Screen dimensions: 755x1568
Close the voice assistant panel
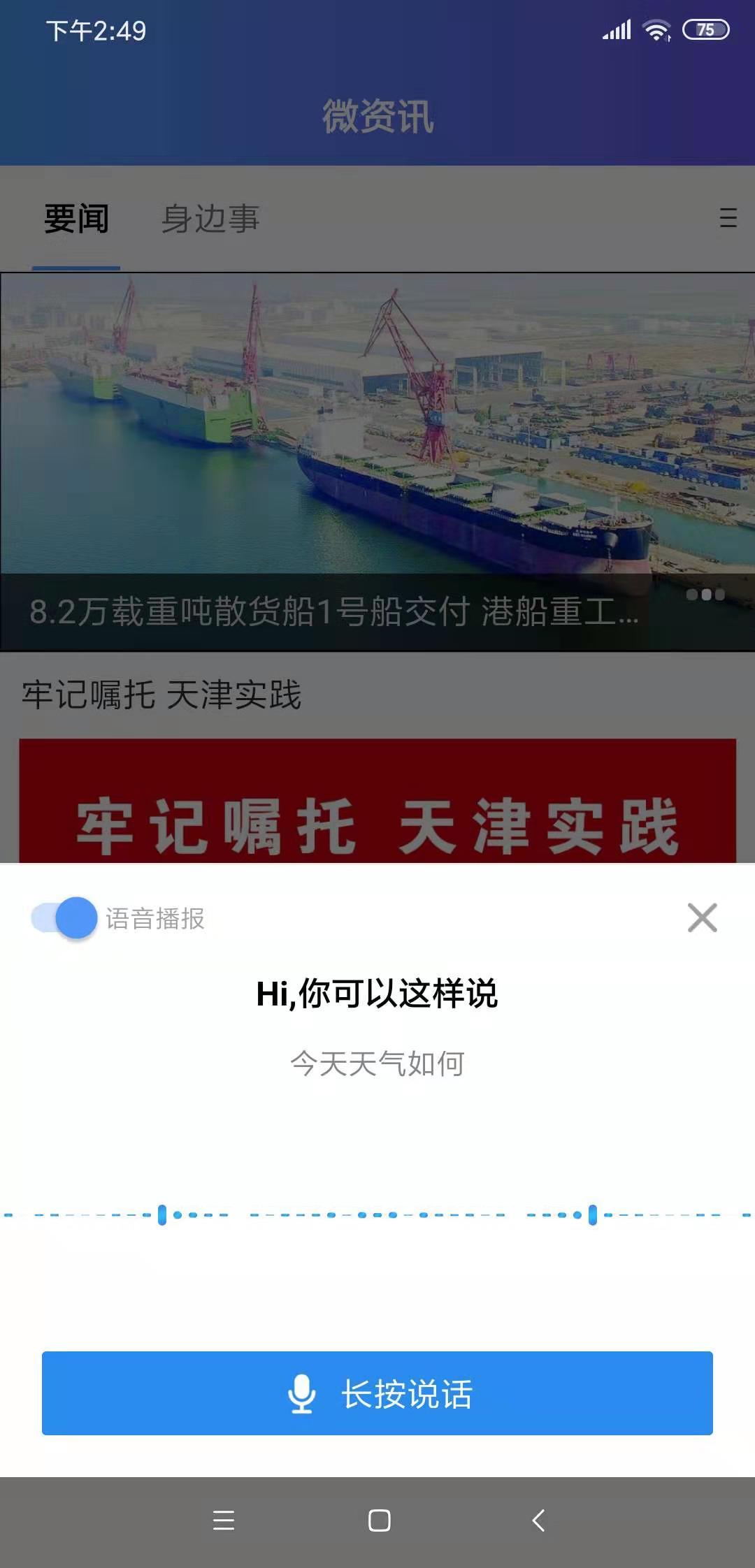[x=702, y=918]
